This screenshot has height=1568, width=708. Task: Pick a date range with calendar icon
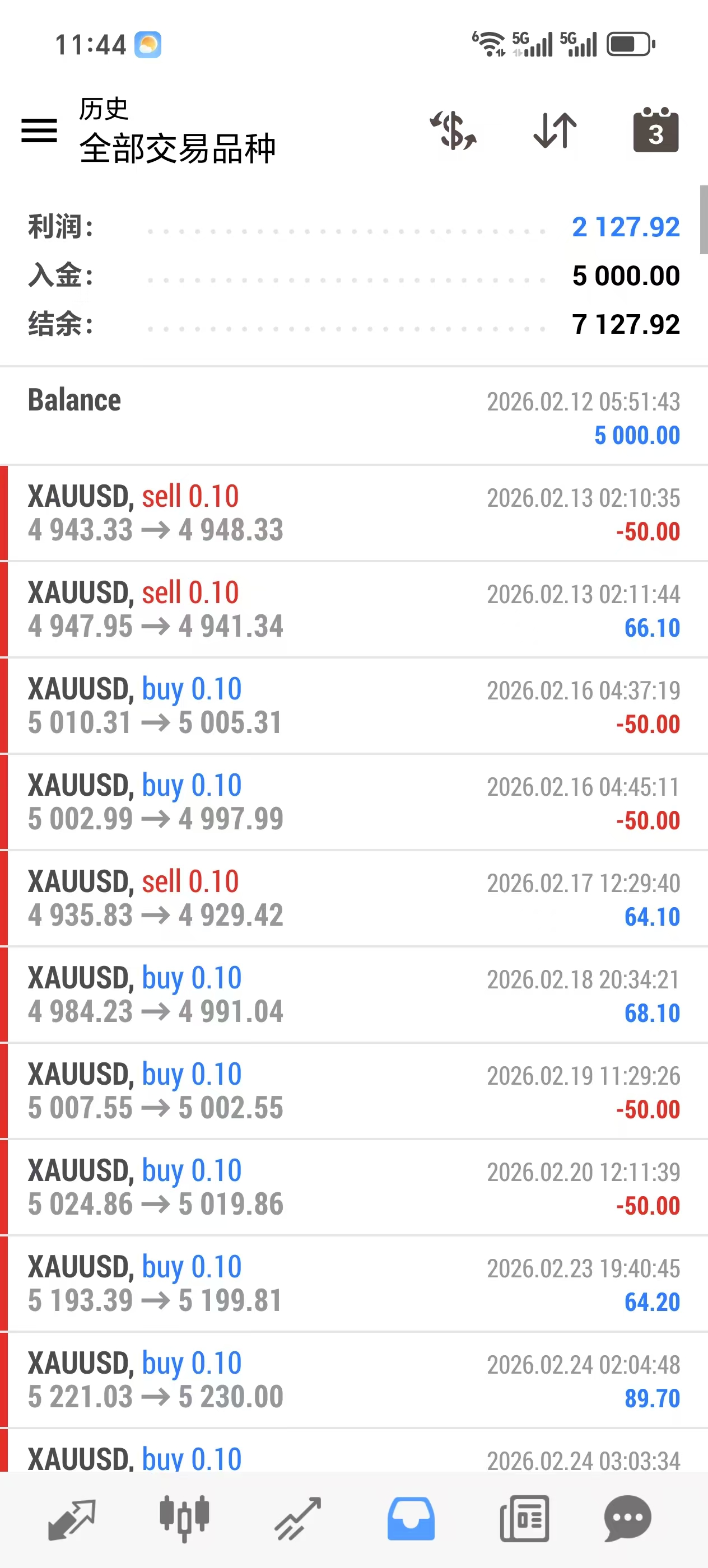(656, 130)
